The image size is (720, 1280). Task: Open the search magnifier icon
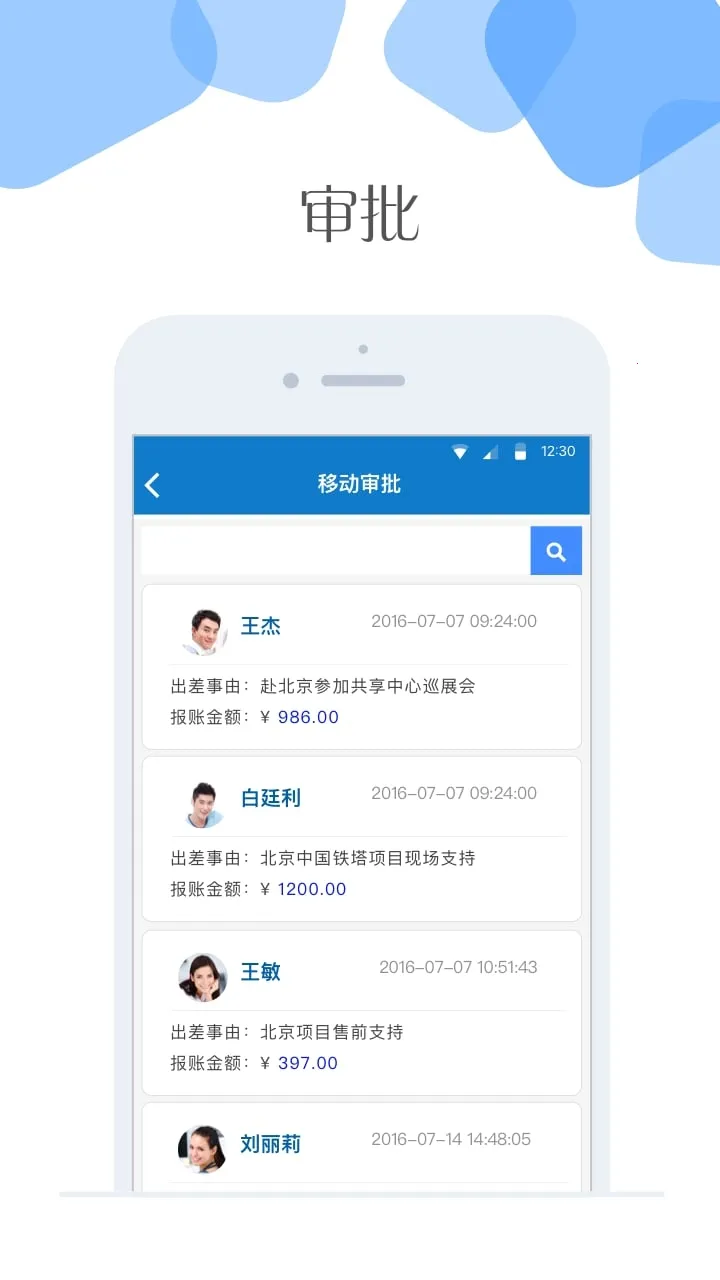point(556,550)
